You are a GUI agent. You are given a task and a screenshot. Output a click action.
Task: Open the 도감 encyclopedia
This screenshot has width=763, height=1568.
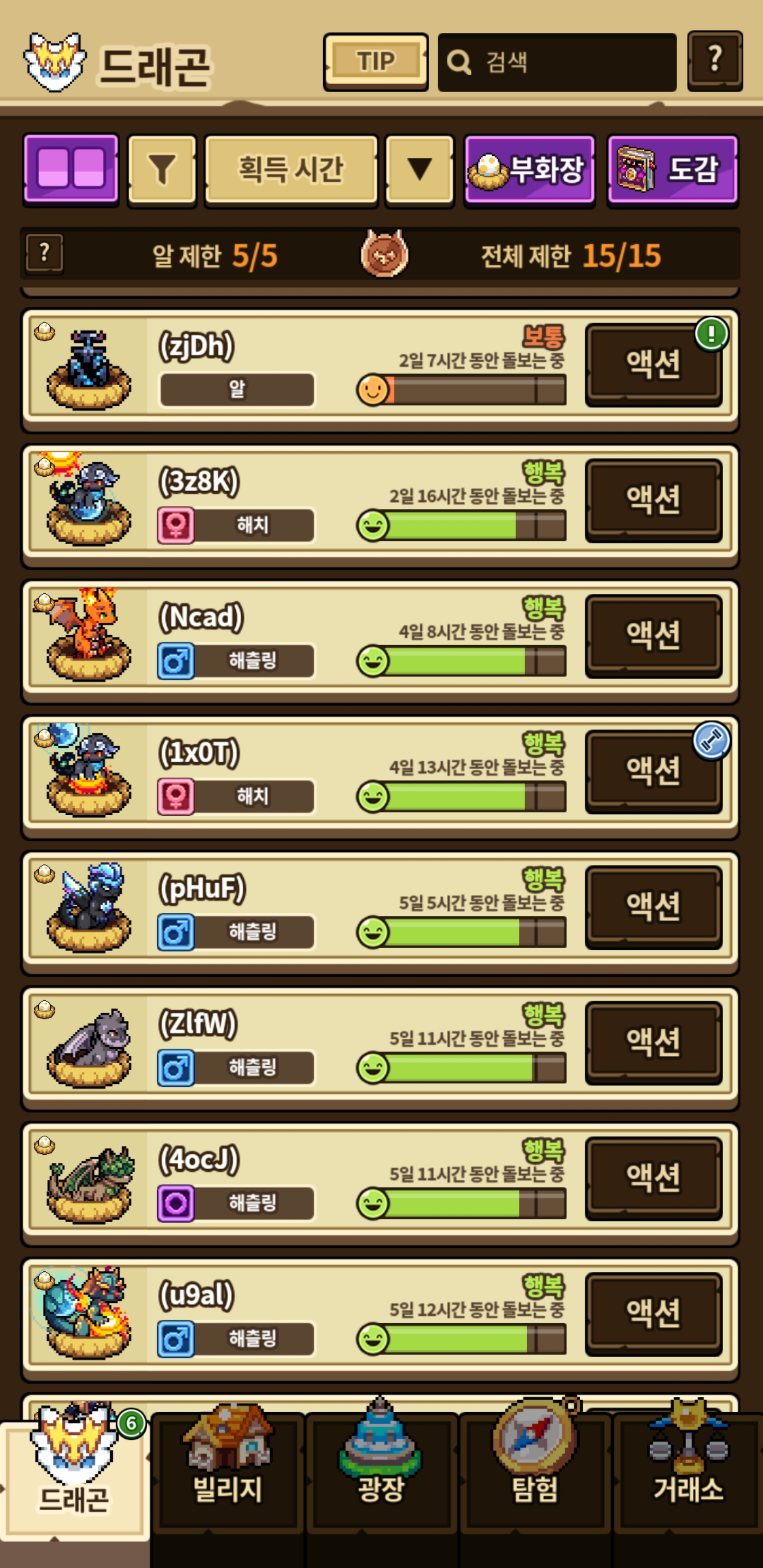(672, 170)
